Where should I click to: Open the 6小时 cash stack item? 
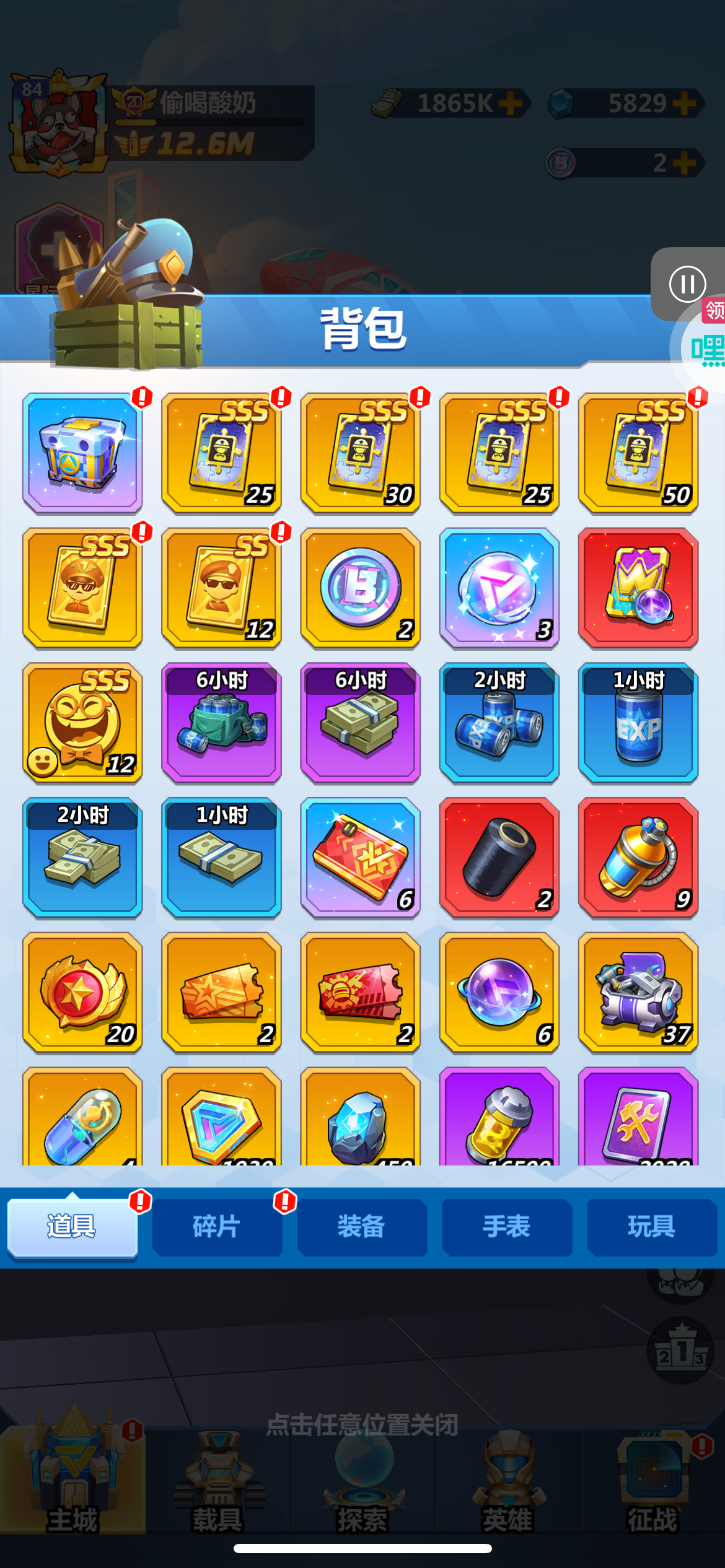(361, 723)
